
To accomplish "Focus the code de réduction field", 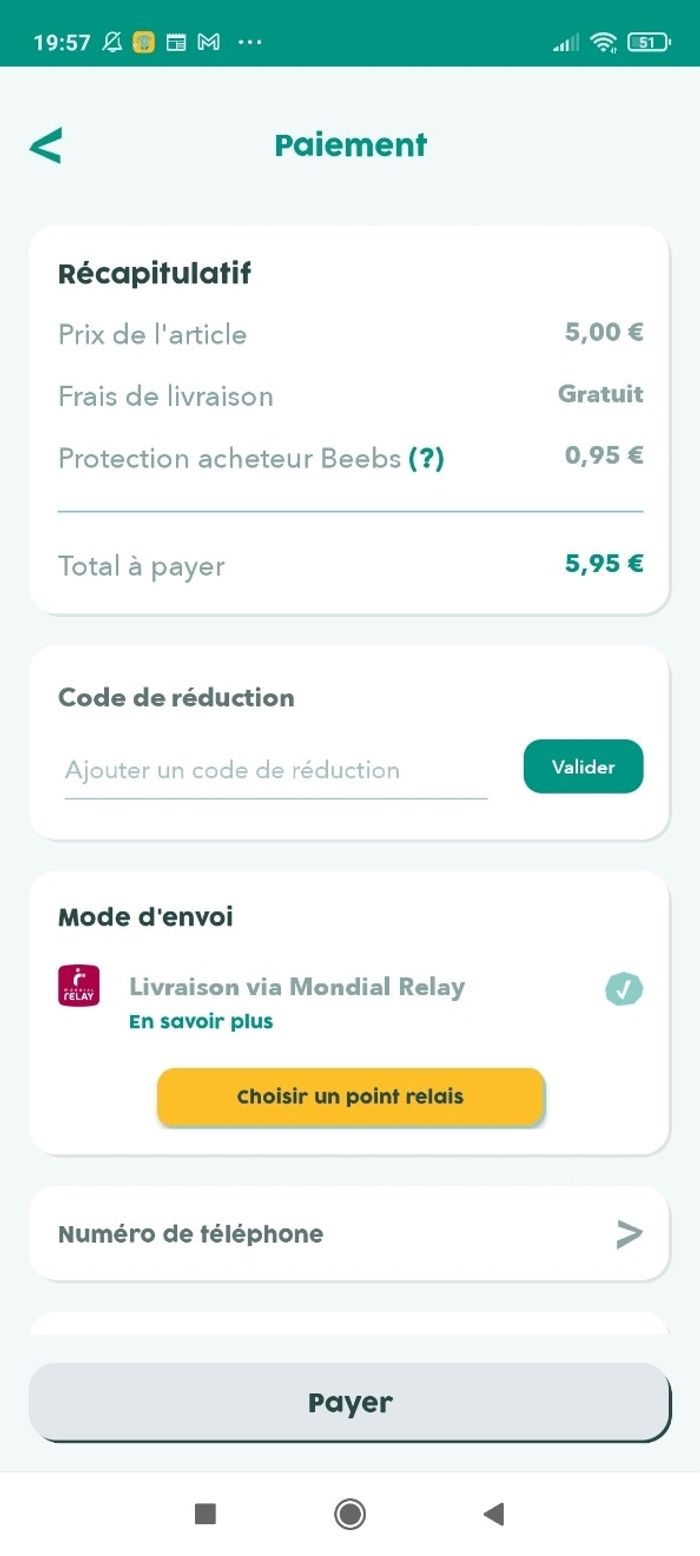I will pos(275,770).
